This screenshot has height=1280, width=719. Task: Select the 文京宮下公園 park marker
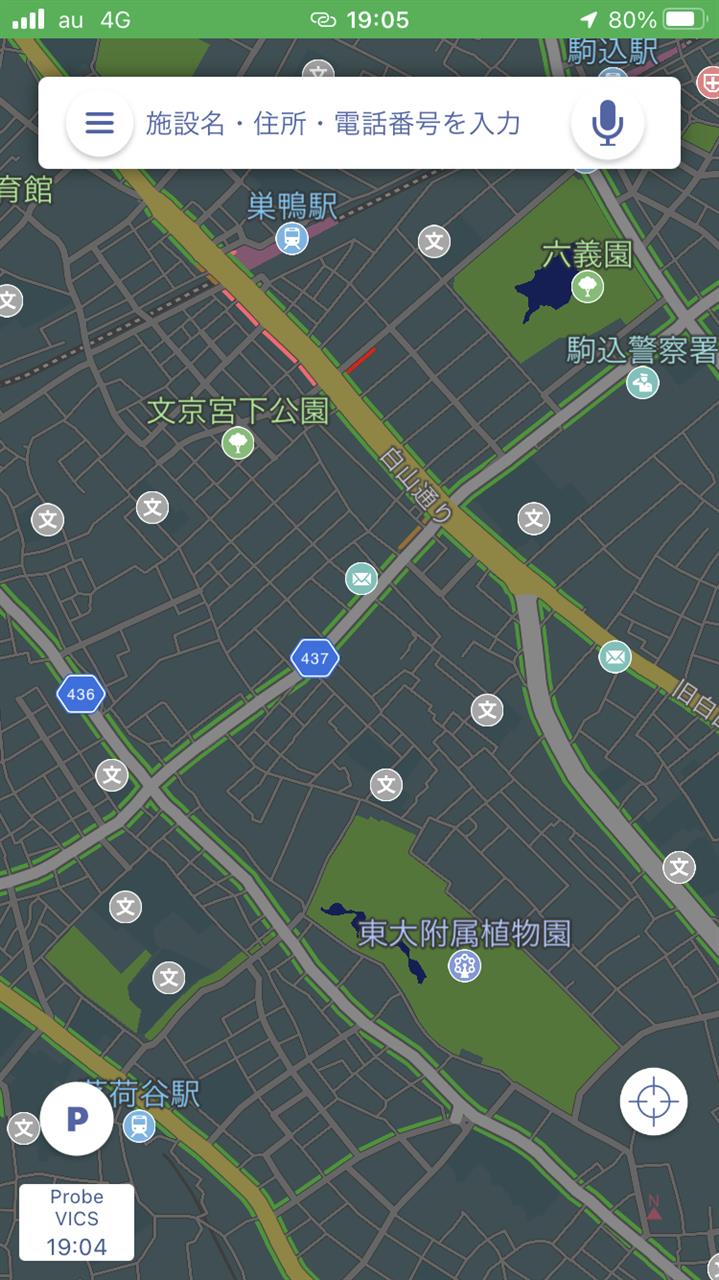[x=238, y=442]
